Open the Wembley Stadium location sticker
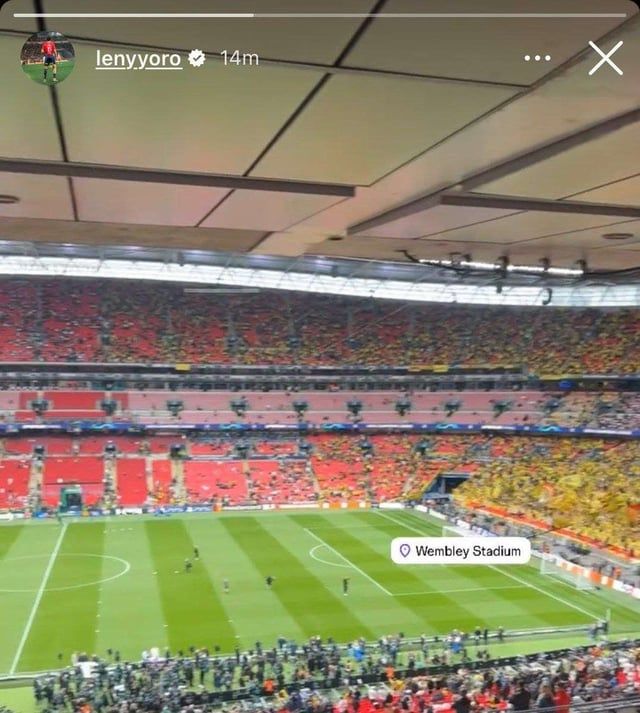640x713 pixels. [x=461, y=550]
